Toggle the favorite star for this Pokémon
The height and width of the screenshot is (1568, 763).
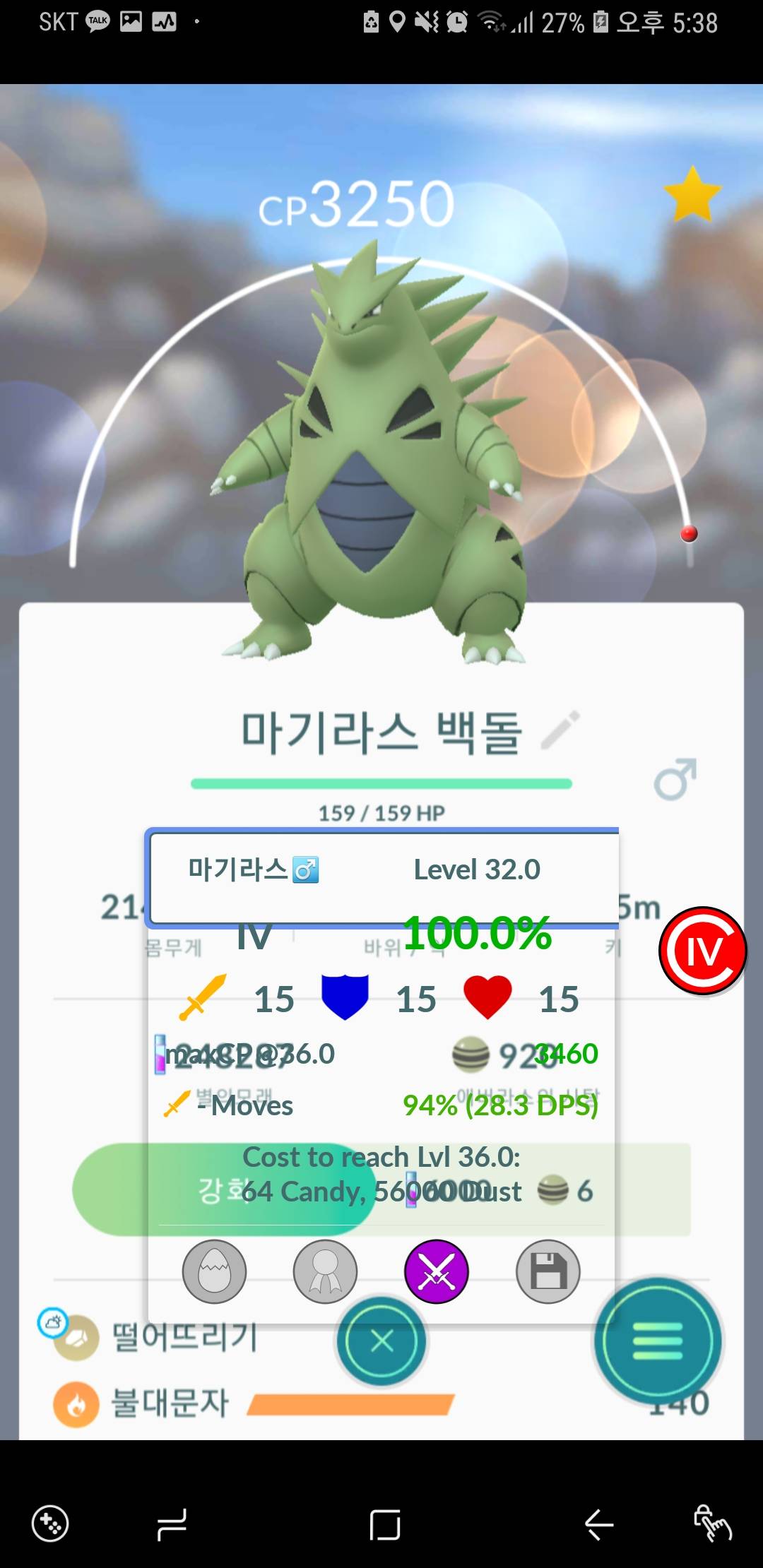692,194
